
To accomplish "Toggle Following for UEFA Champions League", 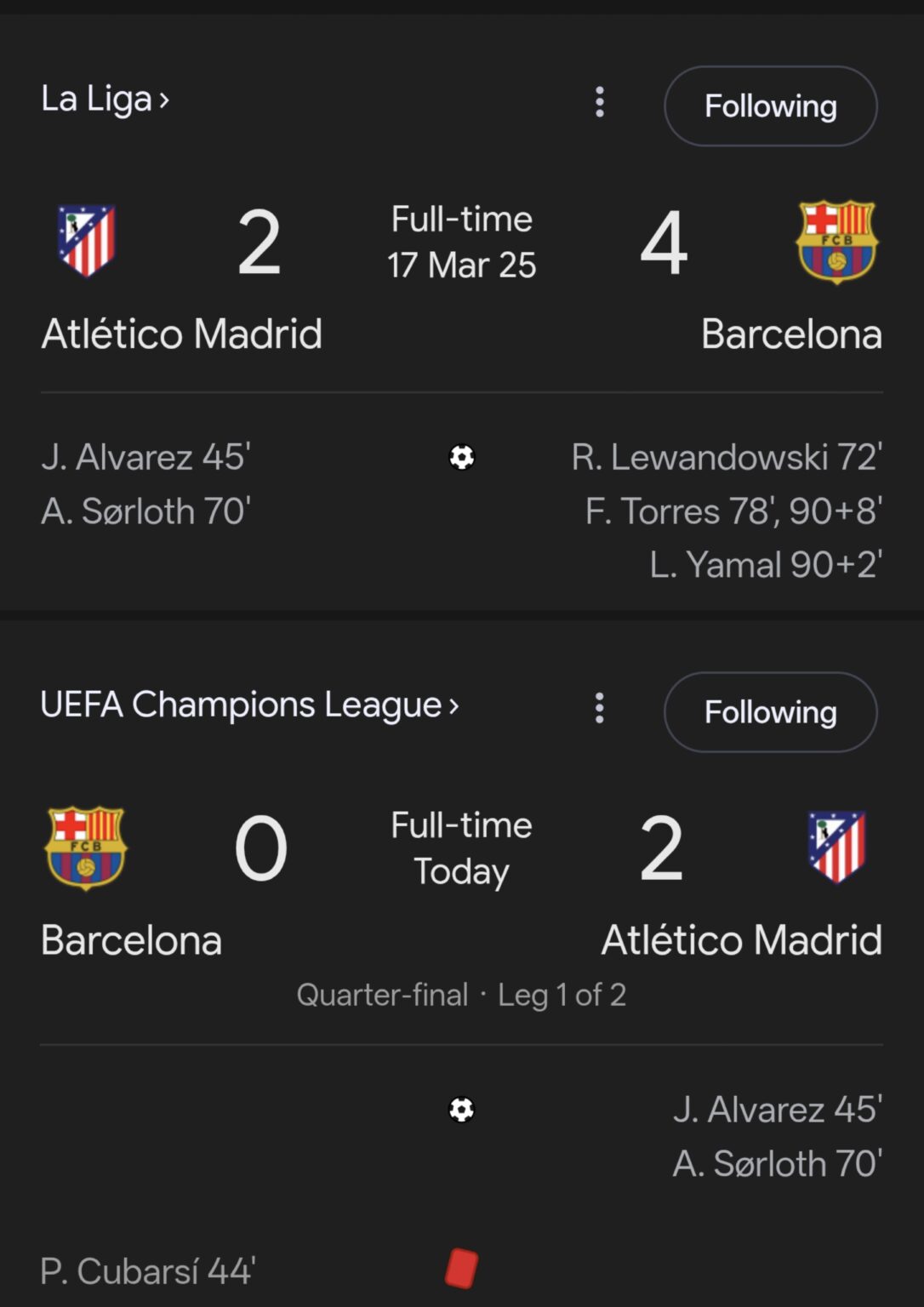I will point(770,712).
